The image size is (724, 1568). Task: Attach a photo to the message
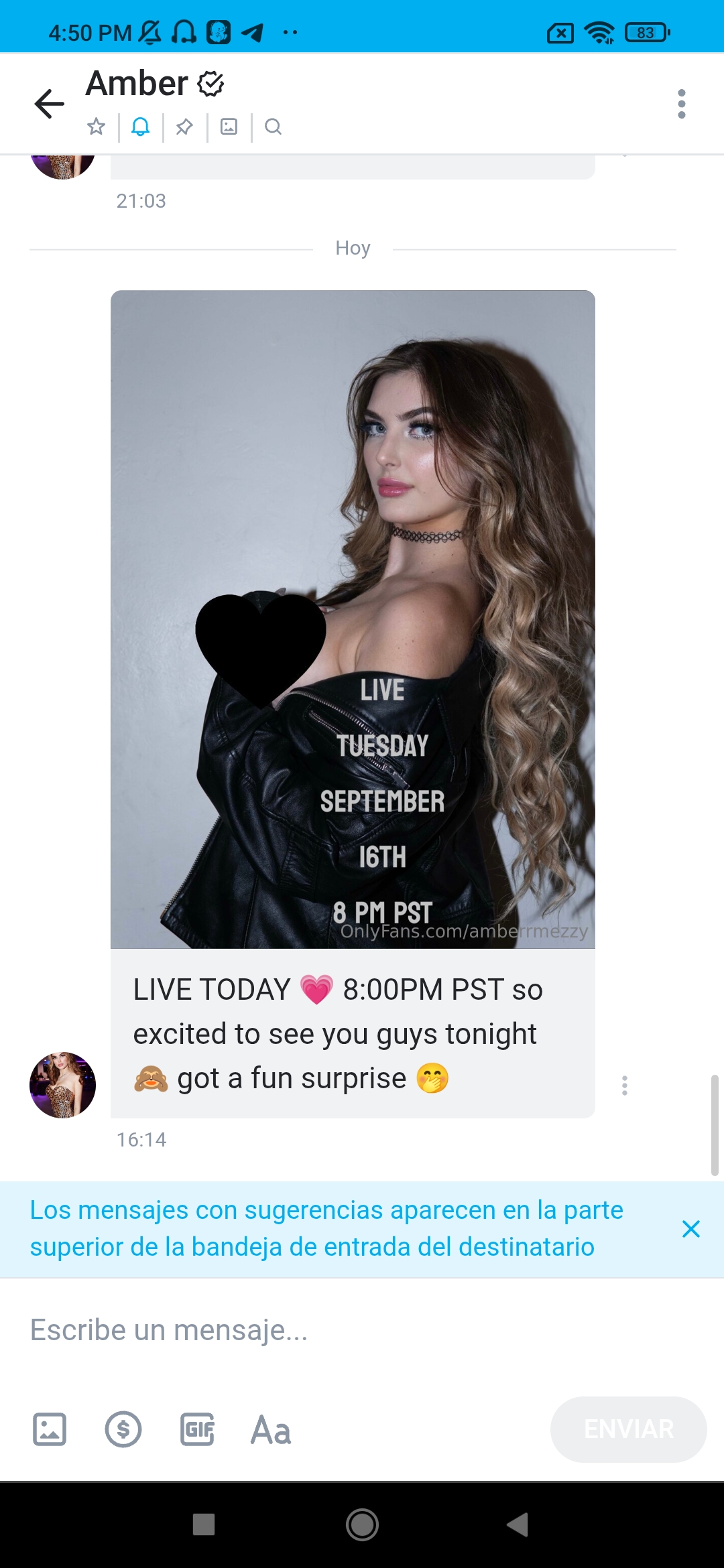click(50, 1429)
